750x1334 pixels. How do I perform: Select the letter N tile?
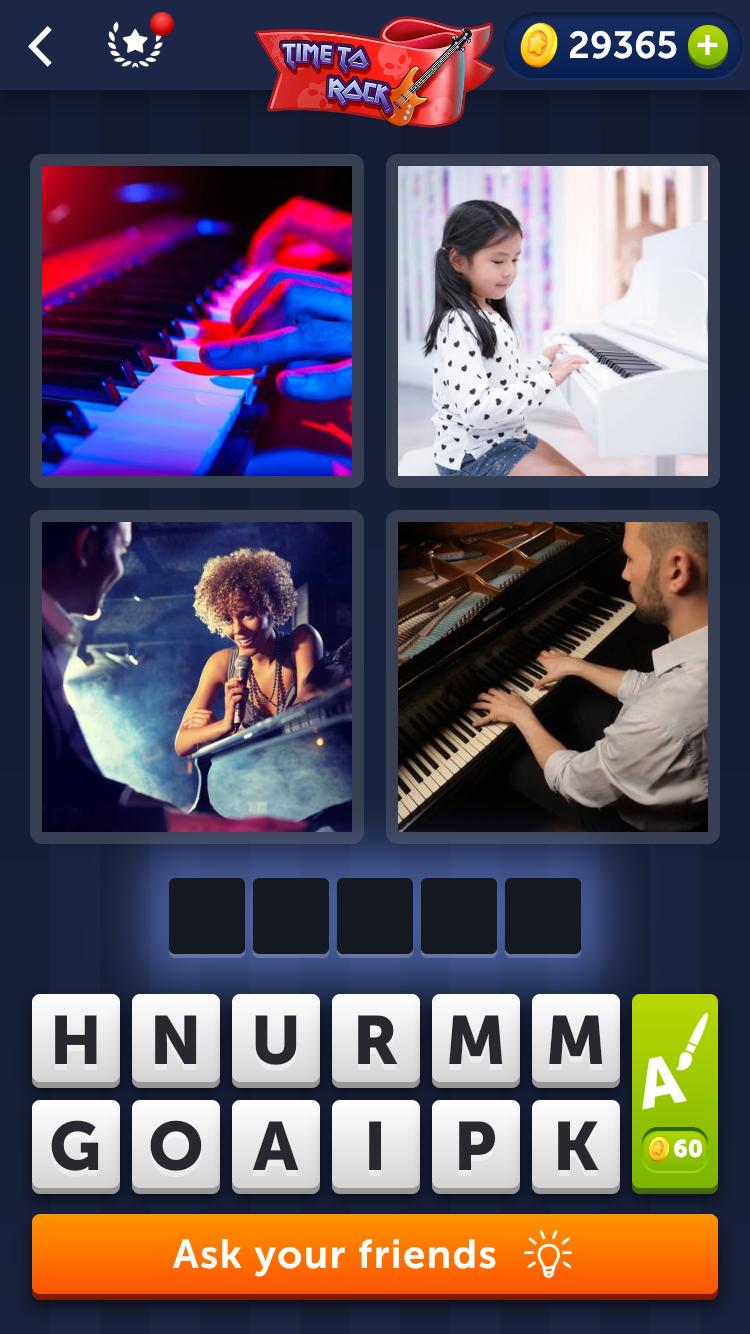(x=176, y=1040)
